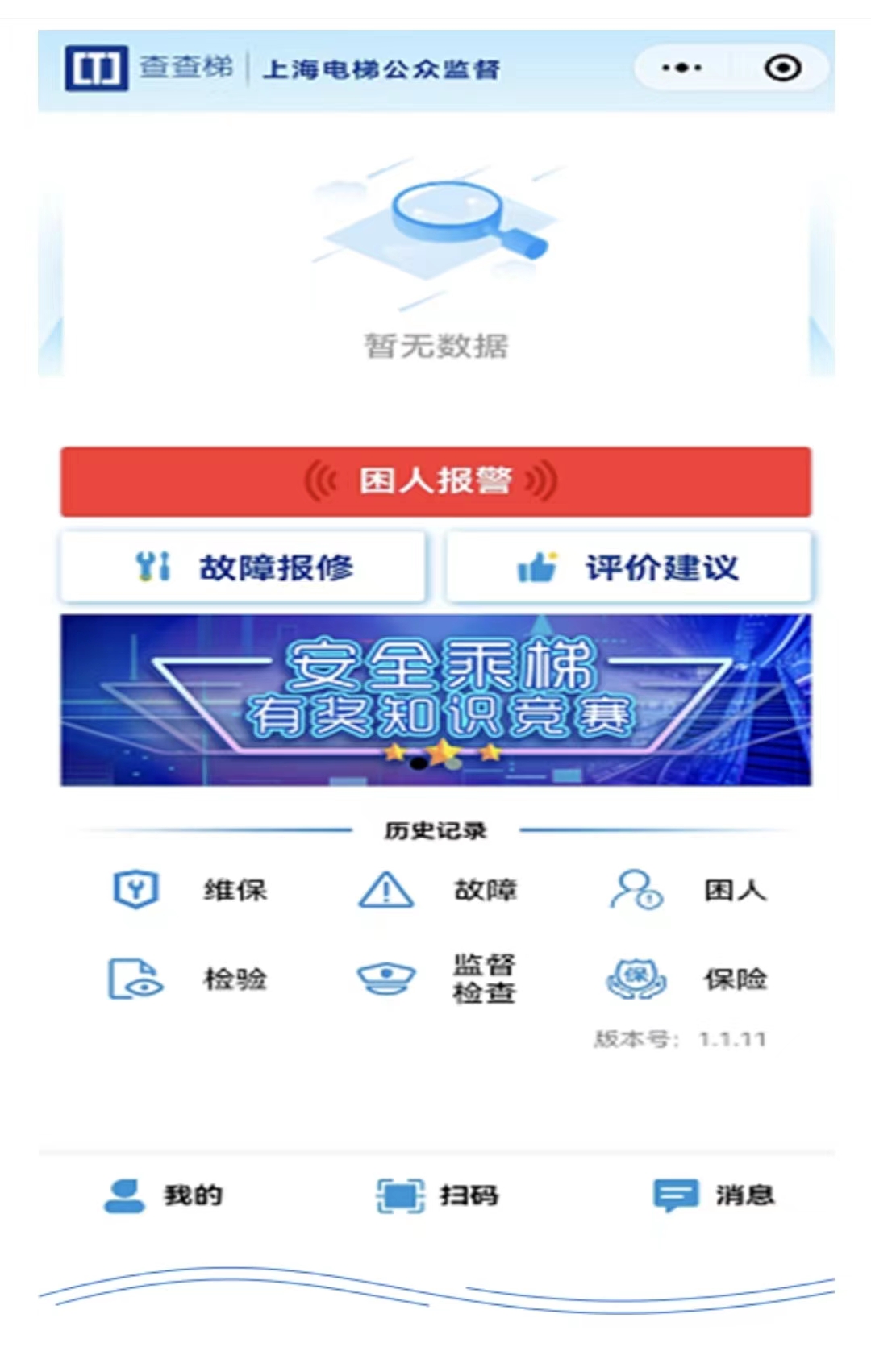Open 保险 insurance records
871x1372 pixels.
(688, 979)
